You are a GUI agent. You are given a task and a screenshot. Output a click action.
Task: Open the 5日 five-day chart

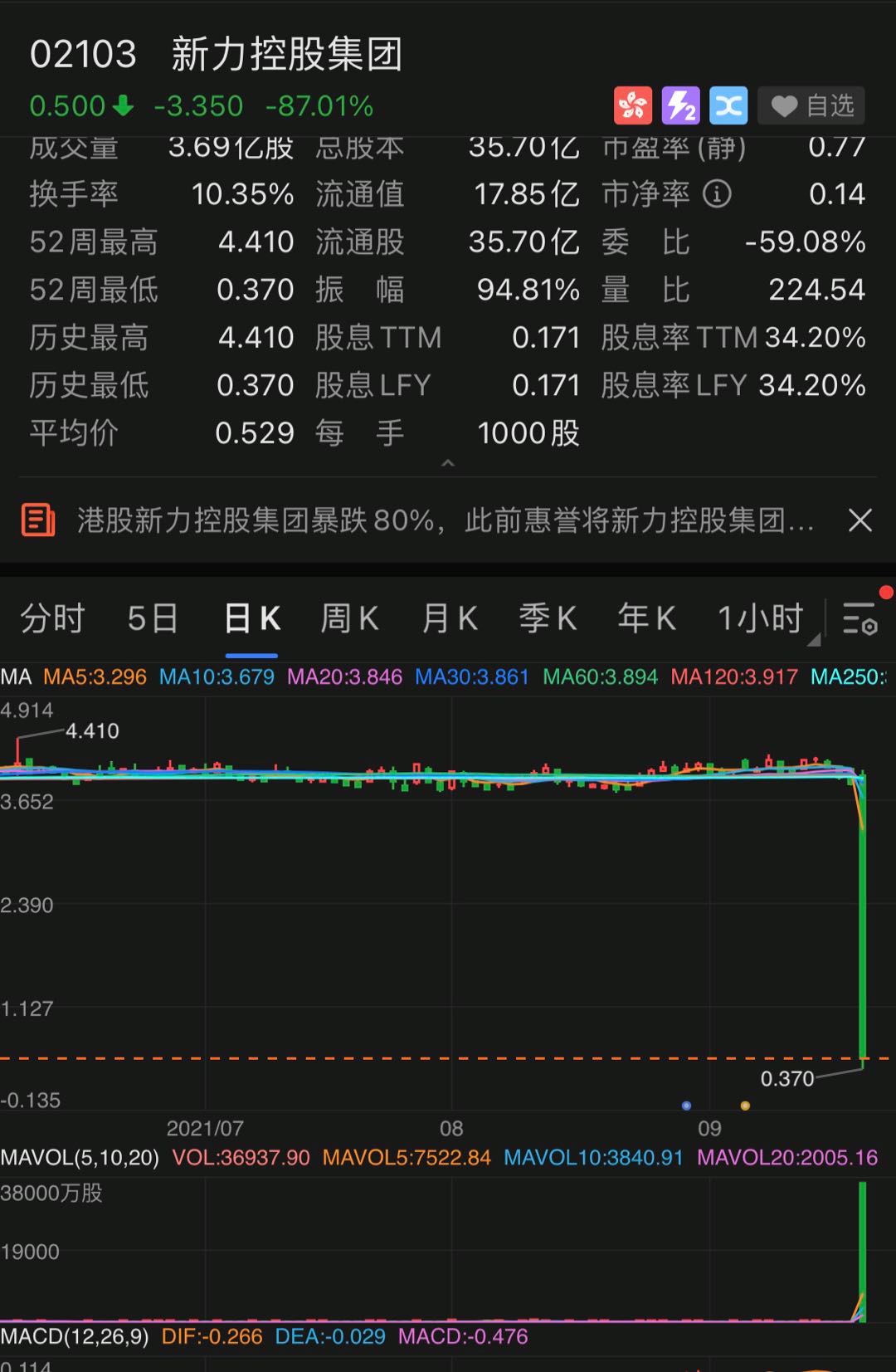(x=152, y=618)
